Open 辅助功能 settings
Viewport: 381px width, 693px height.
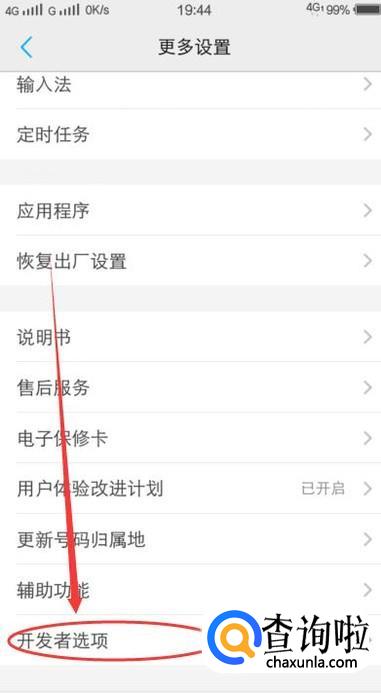click(x=190, y=589)
